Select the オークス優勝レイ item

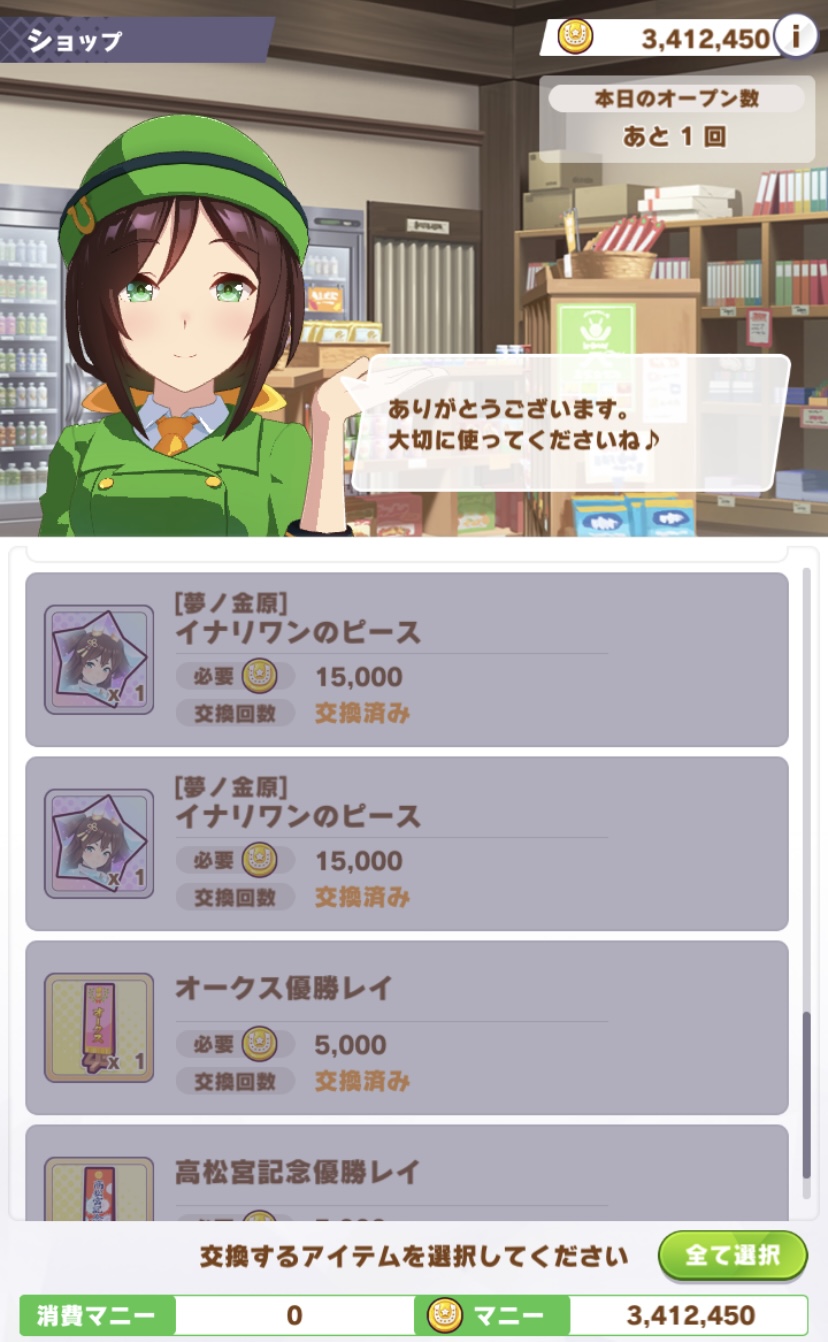406,1027
